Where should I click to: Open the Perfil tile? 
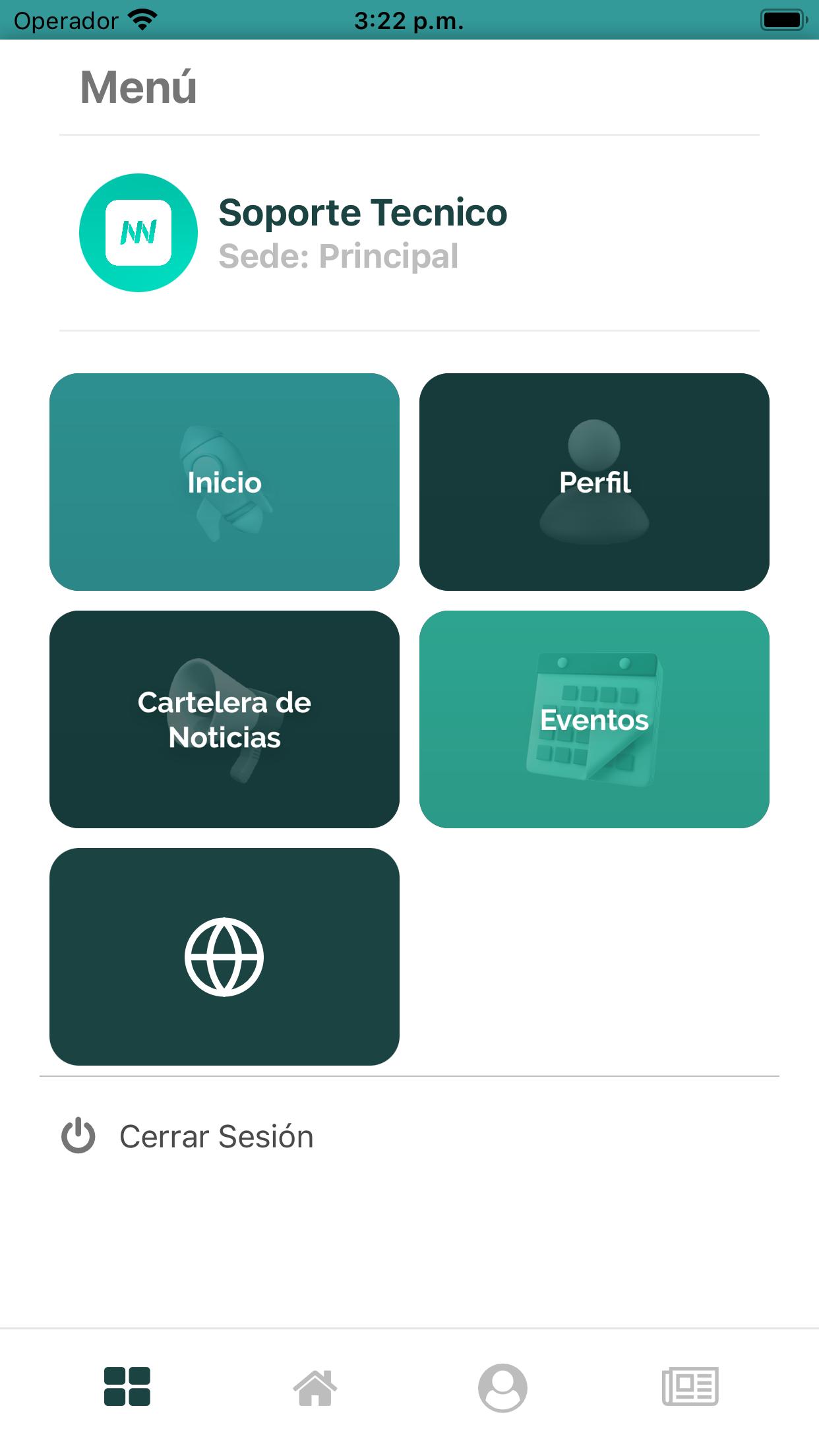[594, 482]
